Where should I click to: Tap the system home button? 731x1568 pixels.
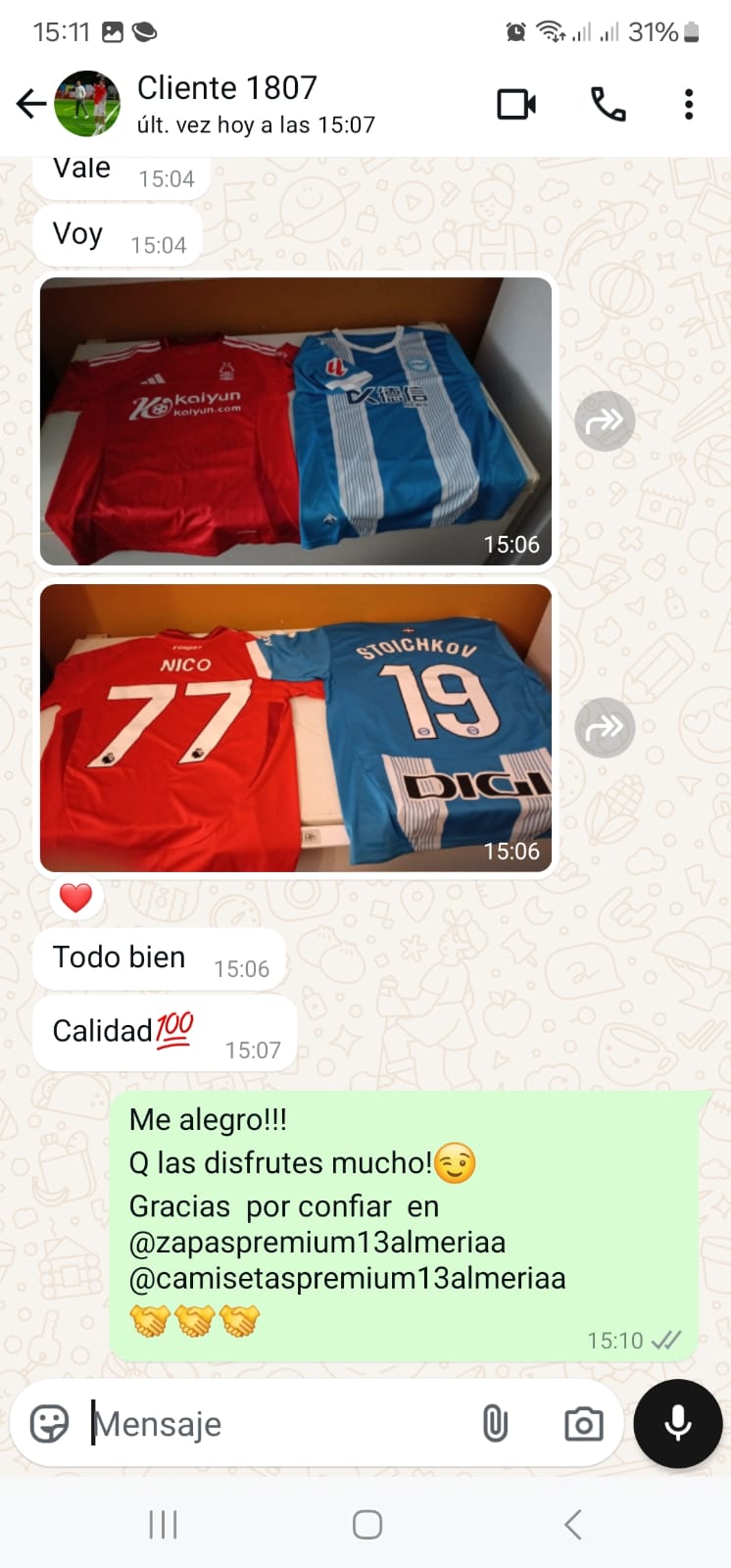pos(366,1524)
